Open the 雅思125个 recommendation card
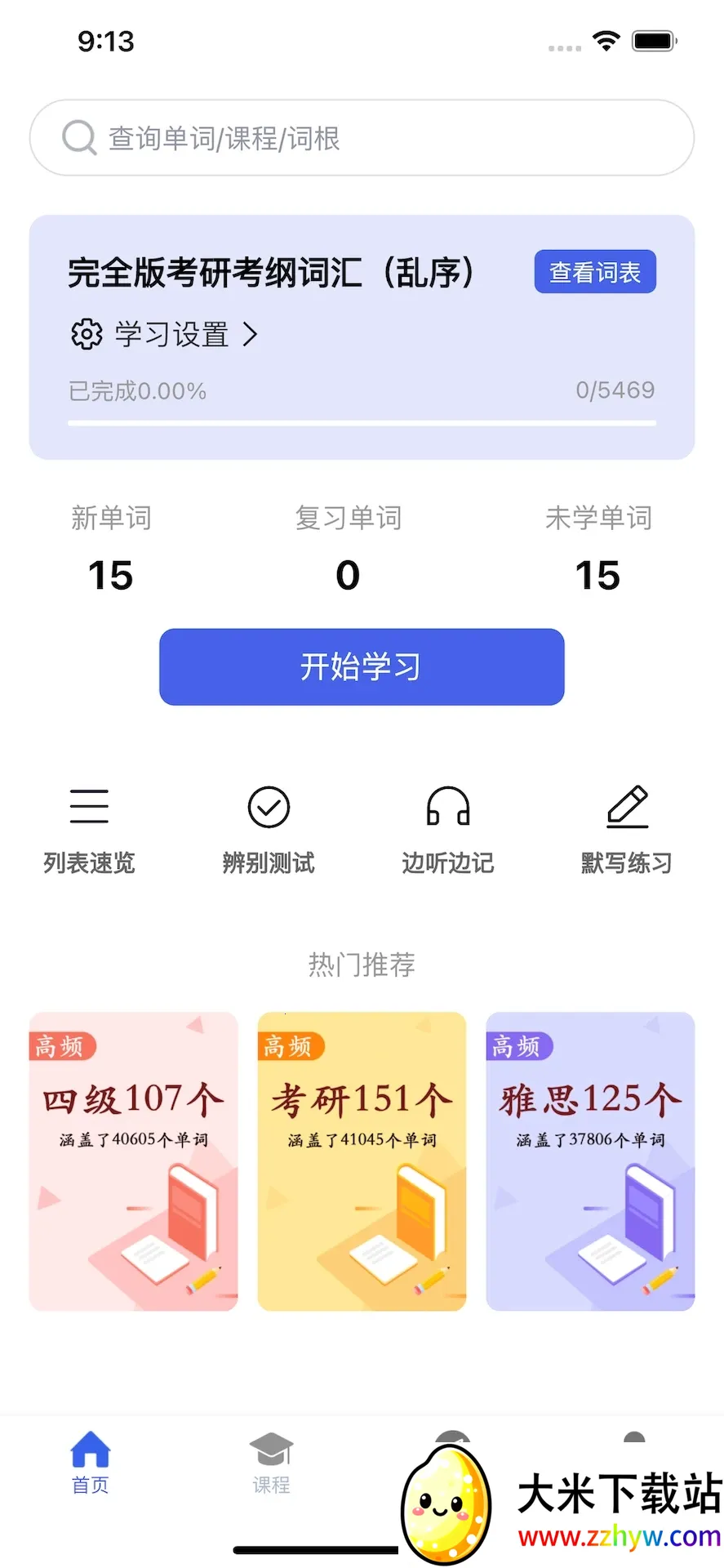This screenshot has height=1568, width=724. (x=589, y=1160)
